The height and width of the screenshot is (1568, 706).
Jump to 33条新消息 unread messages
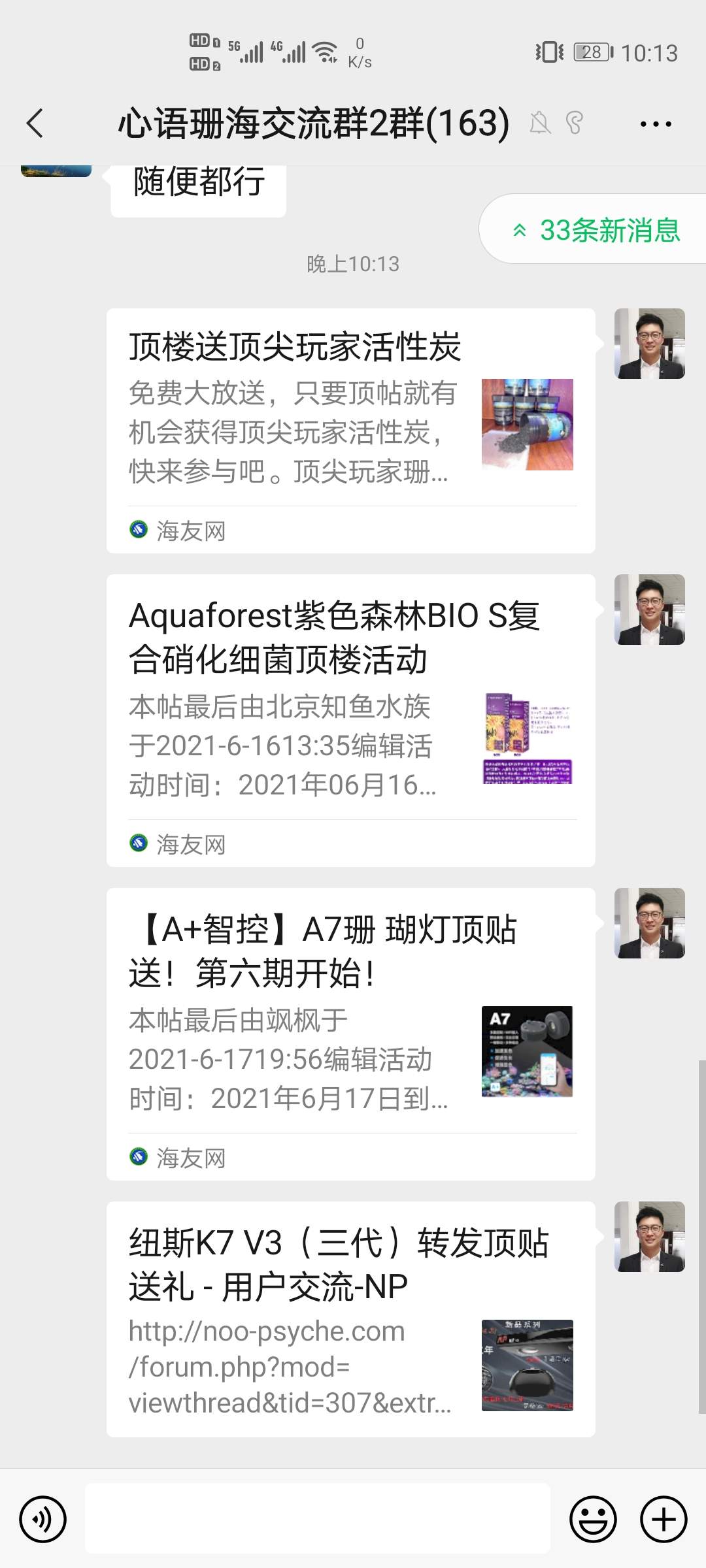click(x=596, y=230)
